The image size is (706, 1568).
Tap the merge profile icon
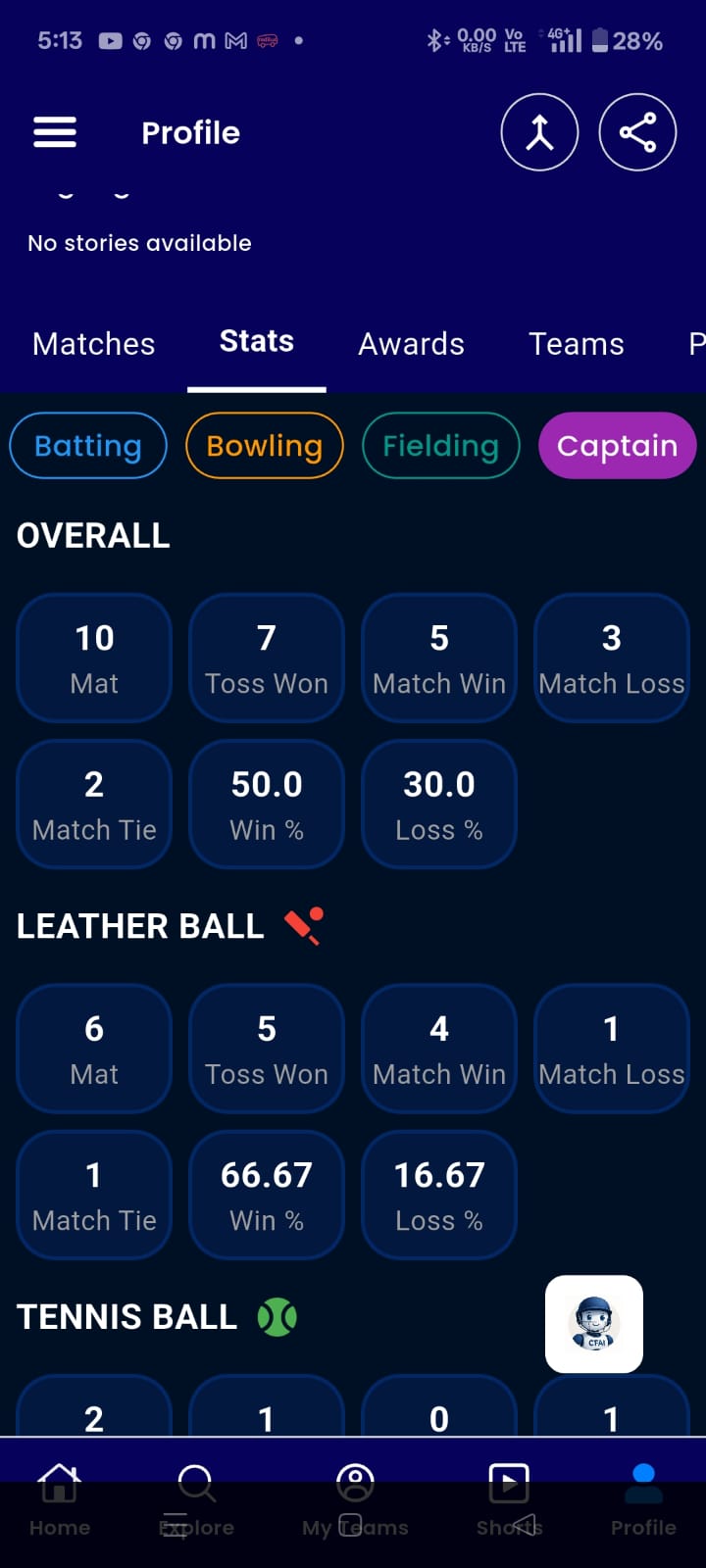click(x=539, y=132)
